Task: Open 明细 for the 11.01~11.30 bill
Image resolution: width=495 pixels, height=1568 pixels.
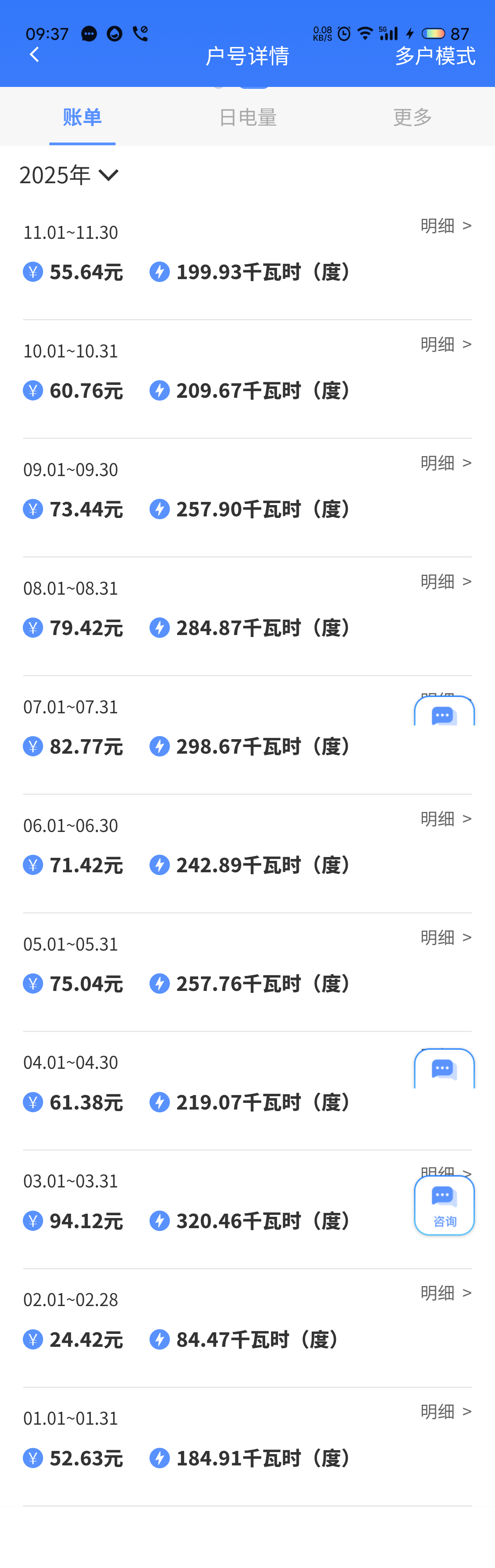Action: [x=446, y=226]
